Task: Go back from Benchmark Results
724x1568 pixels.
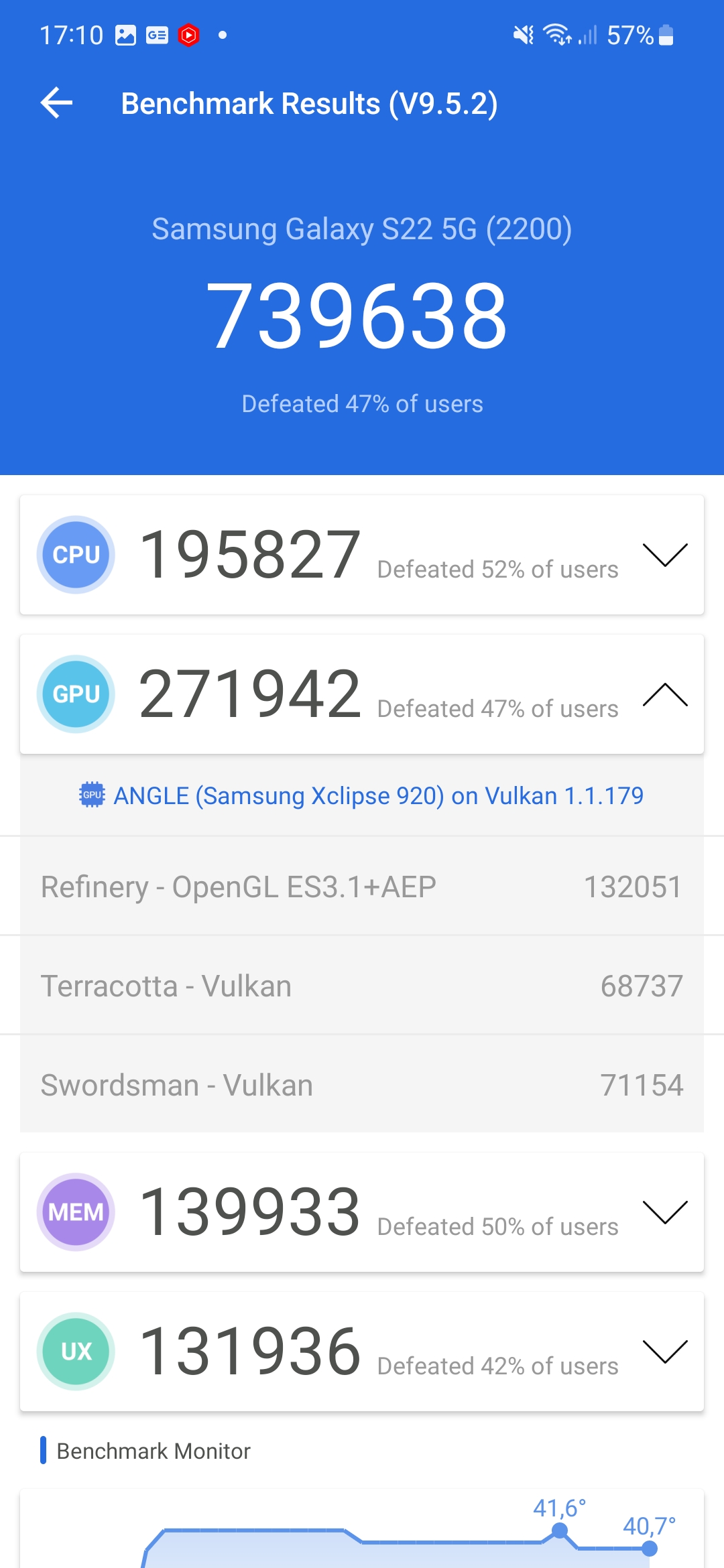Action: click(56, 103)
